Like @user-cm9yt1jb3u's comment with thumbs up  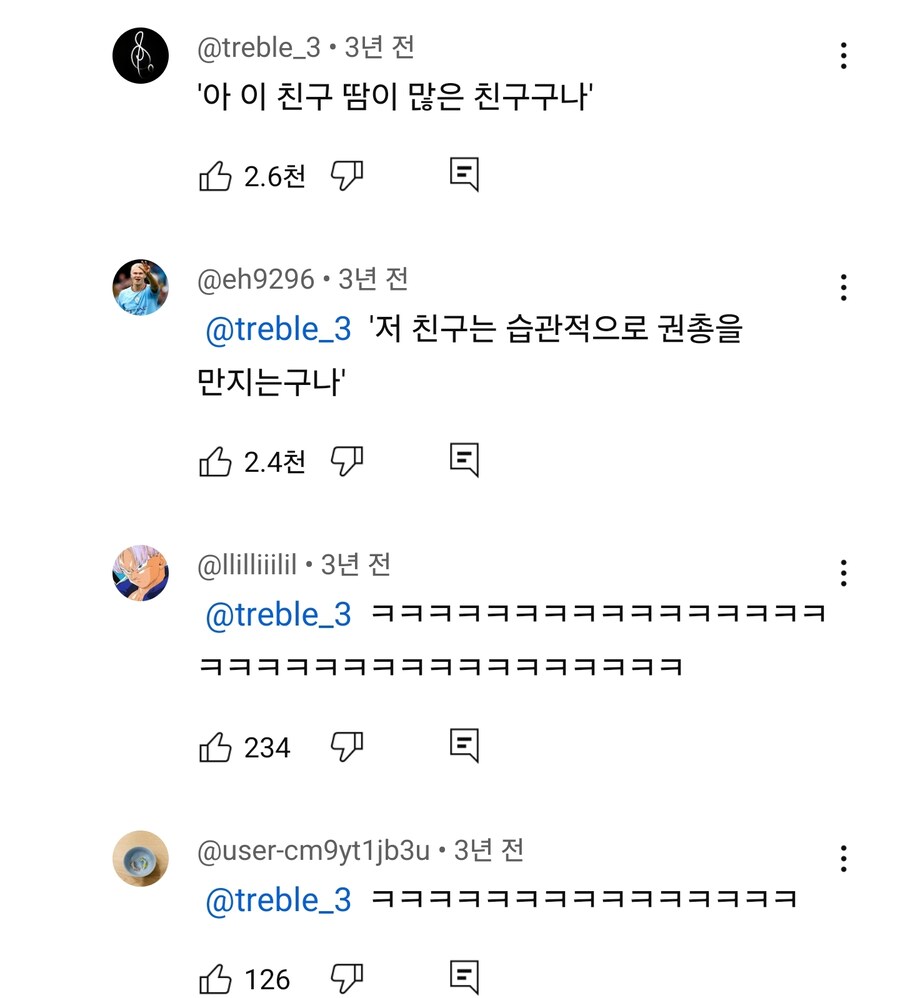point(216,978)
